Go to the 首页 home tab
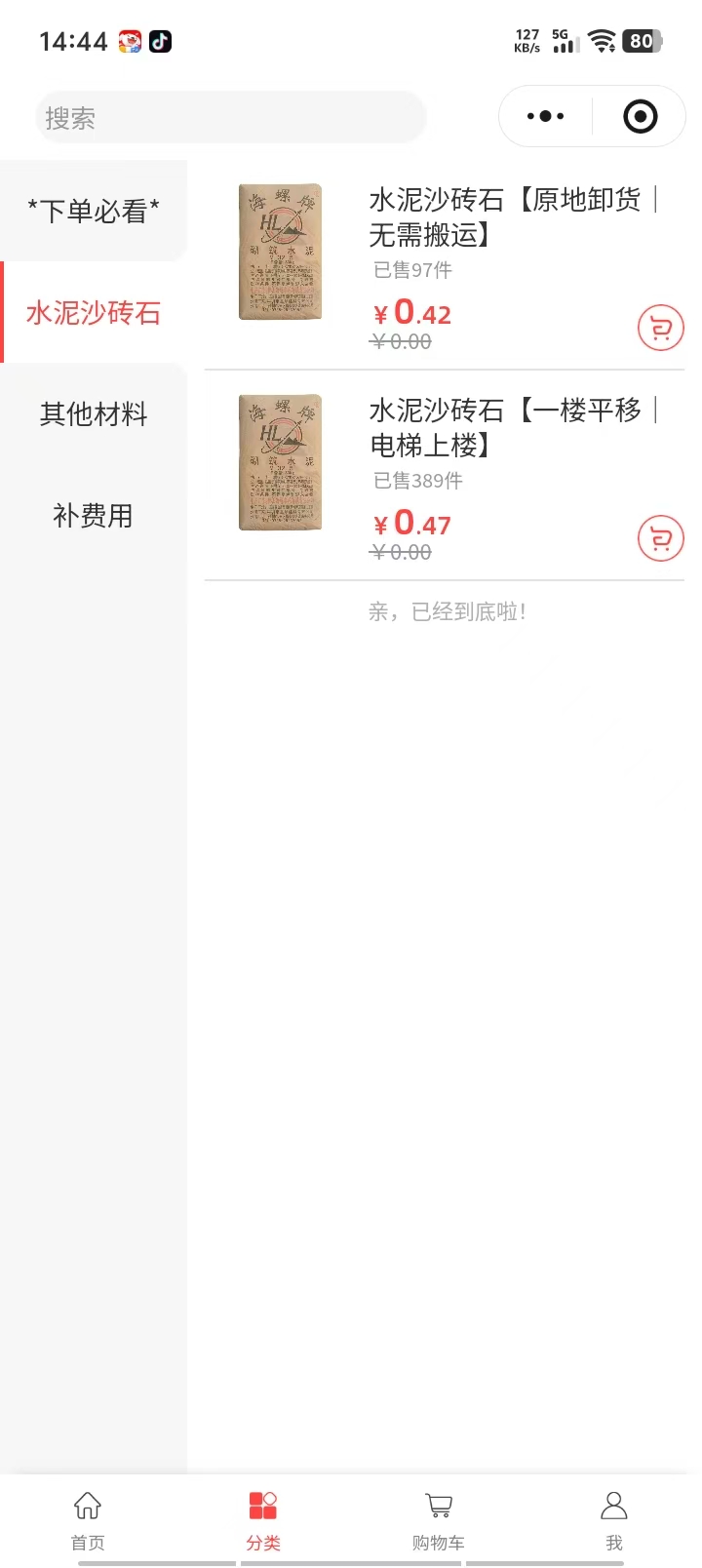This screenshot has width=702, height=1568. (88, 1519)
